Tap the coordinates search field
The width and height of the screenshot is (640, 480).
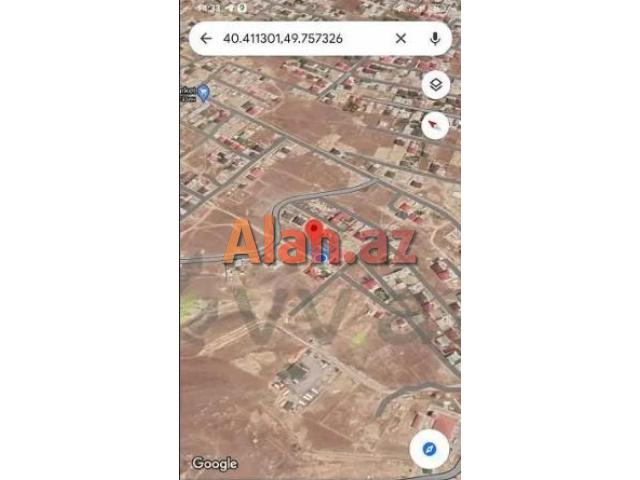[x=298, y=39]
